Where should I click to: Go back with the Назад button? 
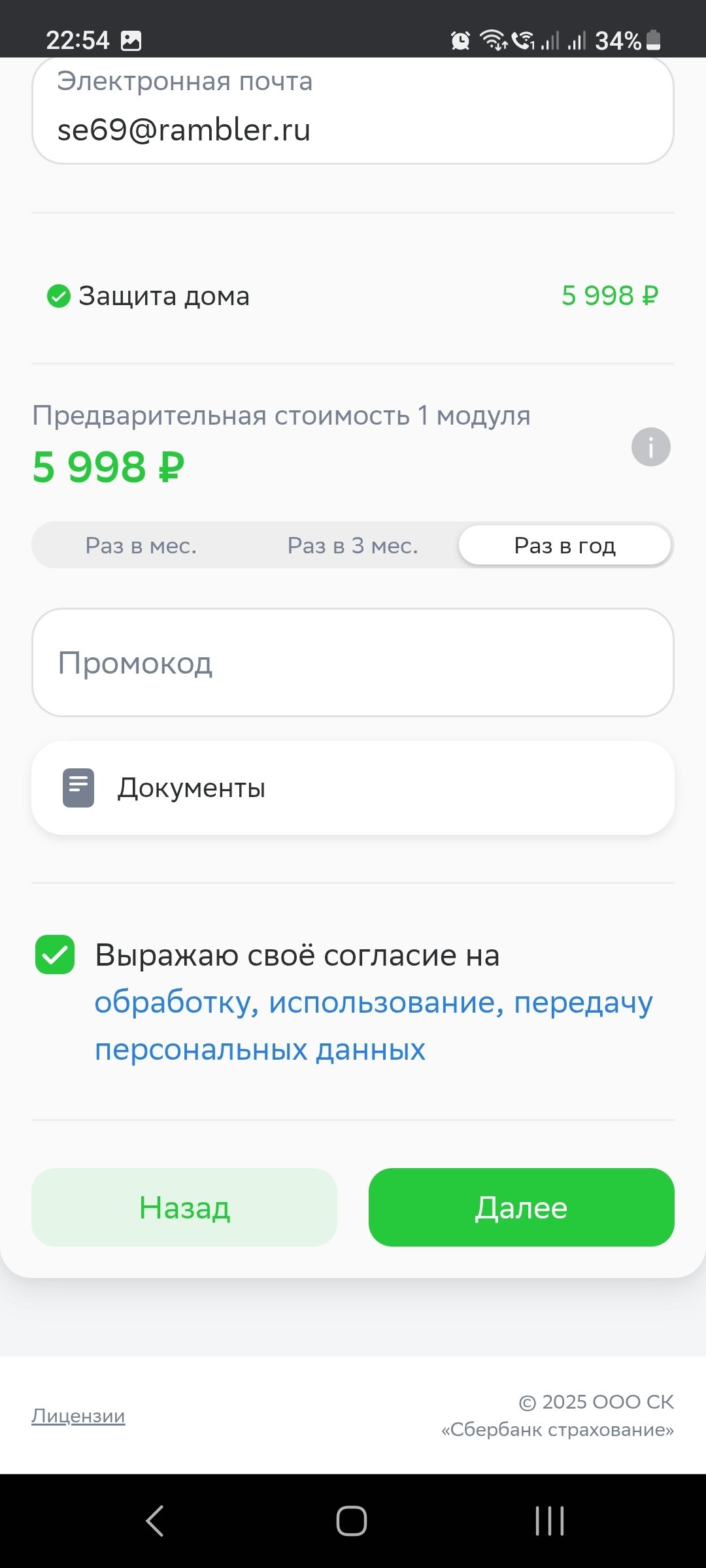pos(184,1207)
